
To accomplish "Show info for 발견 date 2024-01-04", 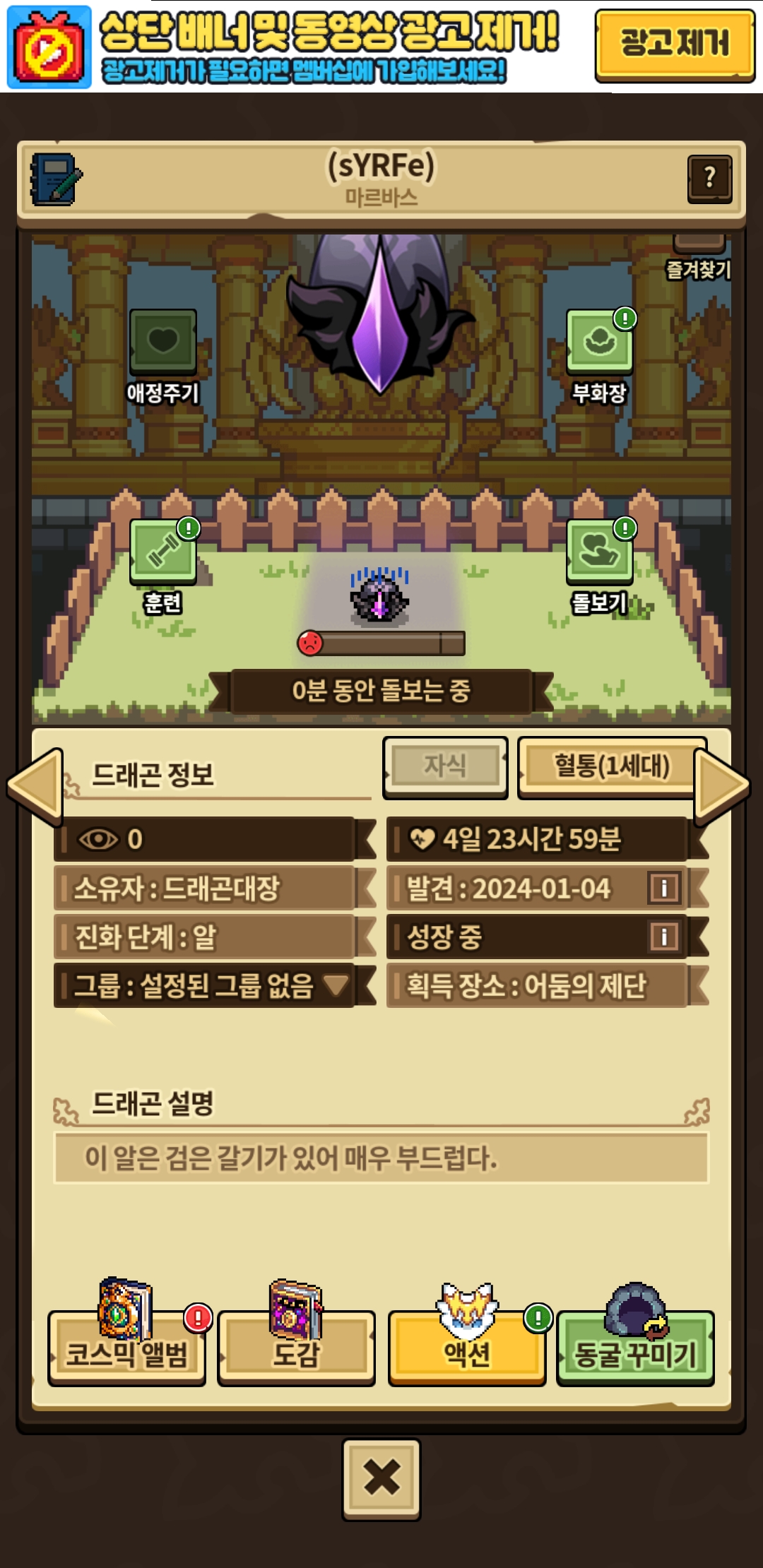I will pos(663,888).
